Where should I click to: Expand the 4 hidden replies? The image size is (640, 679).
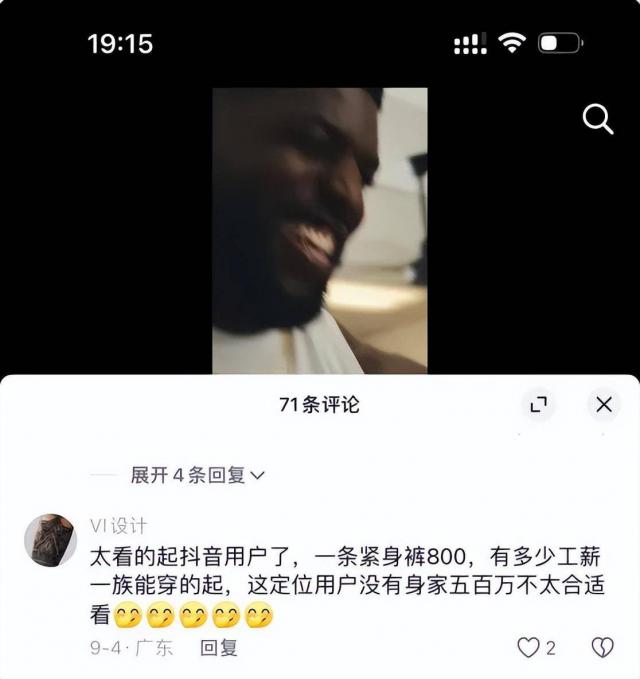197,475
